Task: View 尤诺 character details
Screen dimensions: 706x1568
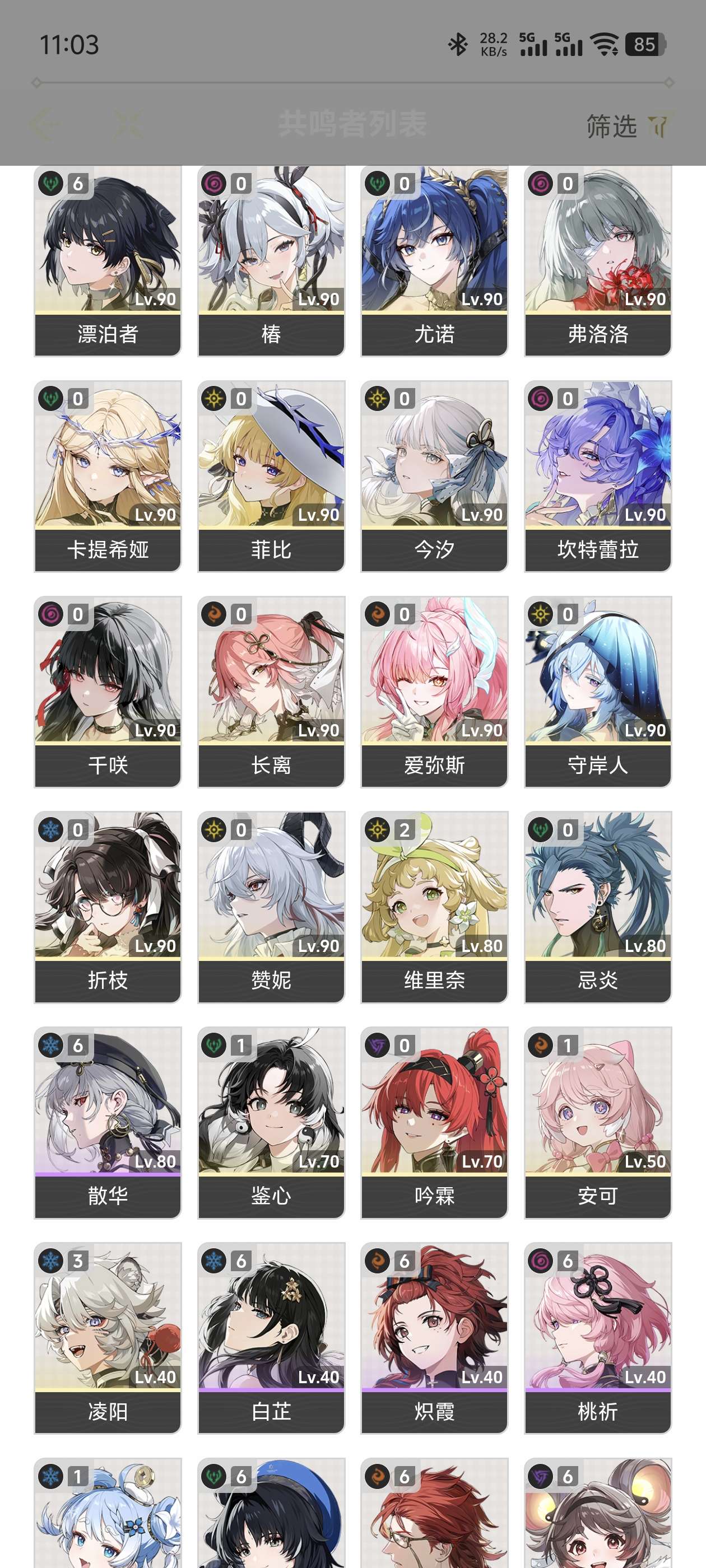Action: point(434,262)
